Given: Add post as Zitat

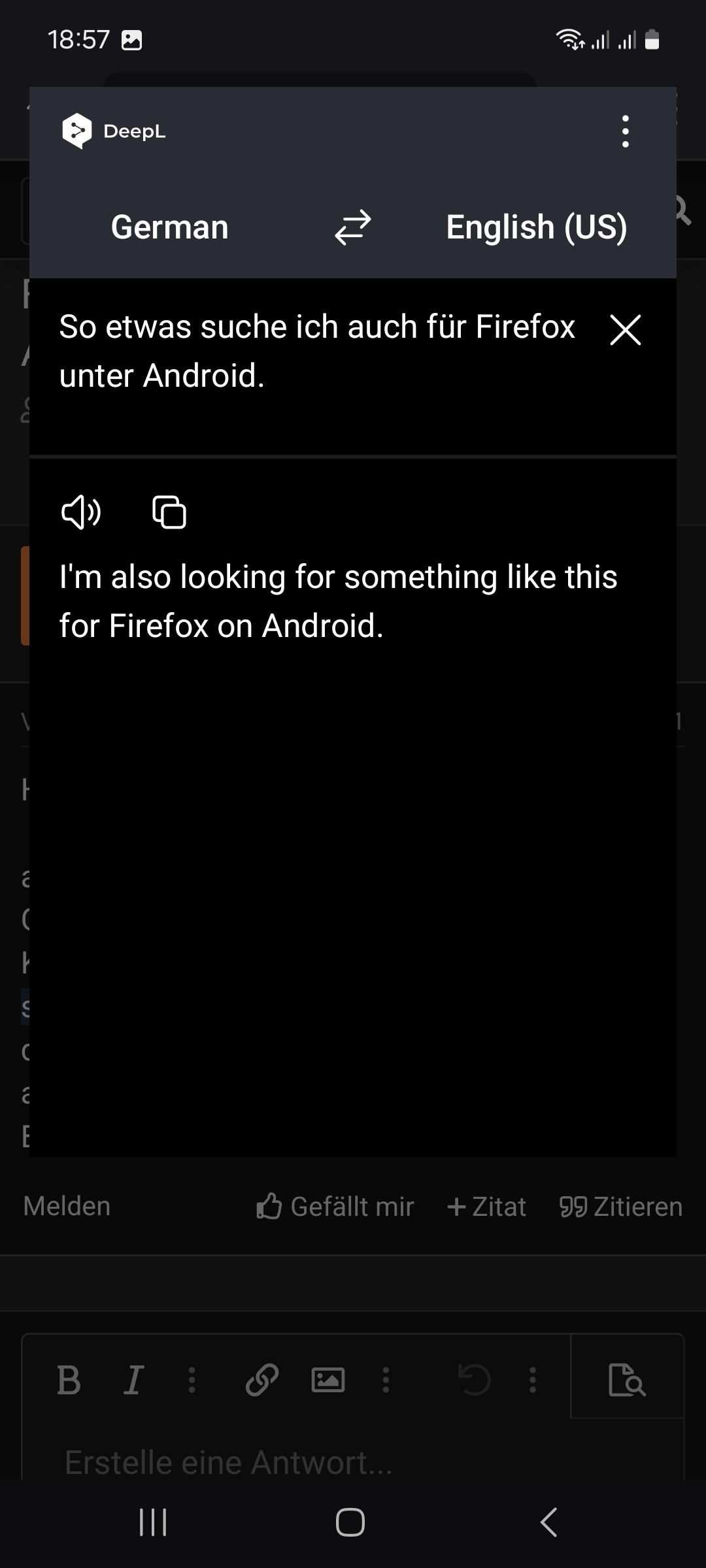Looking at the screenshot, I should coord(487,1207).
